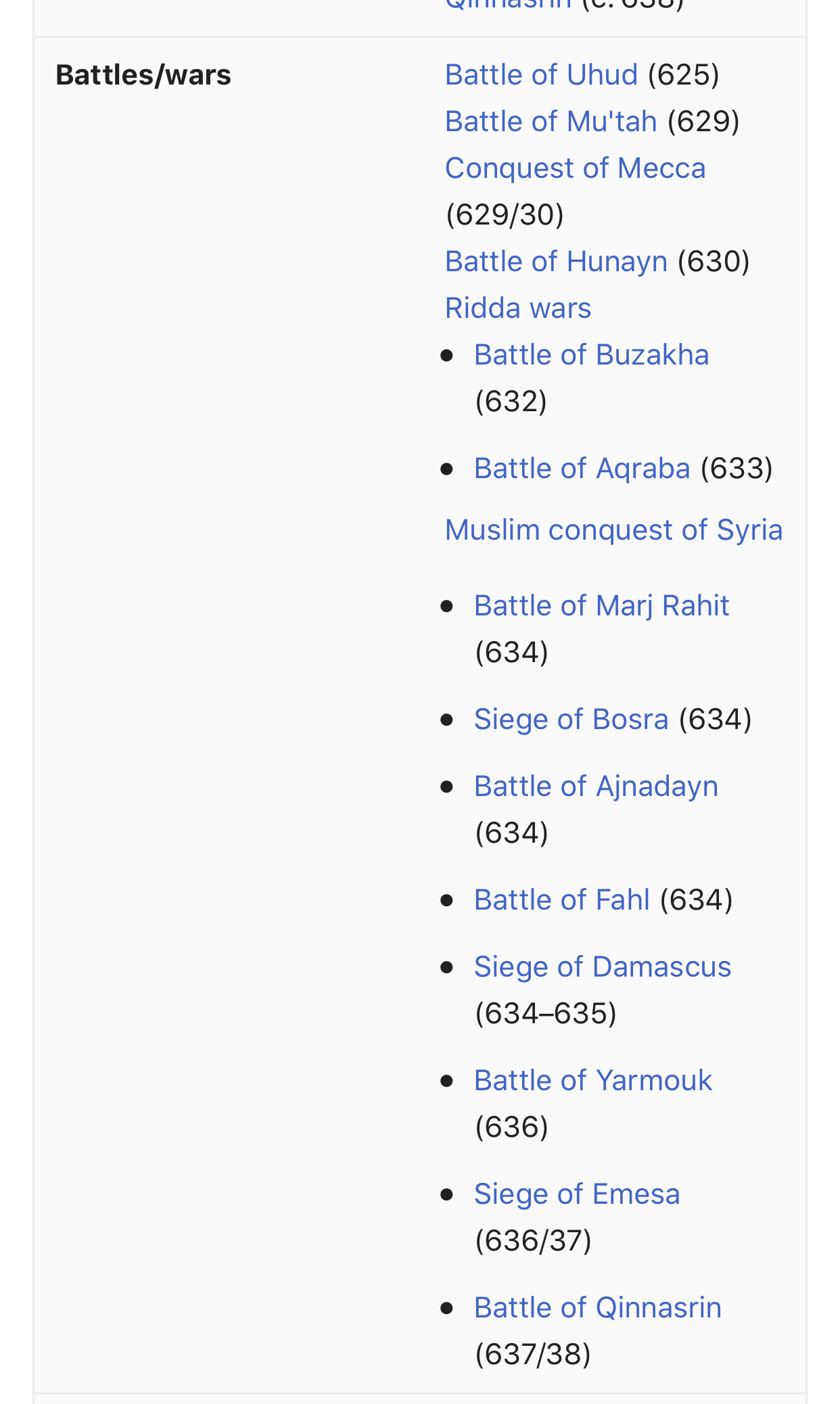Open the Battle of Hunayn article
The image size is (840, 1404).
(x=556, y=262)
